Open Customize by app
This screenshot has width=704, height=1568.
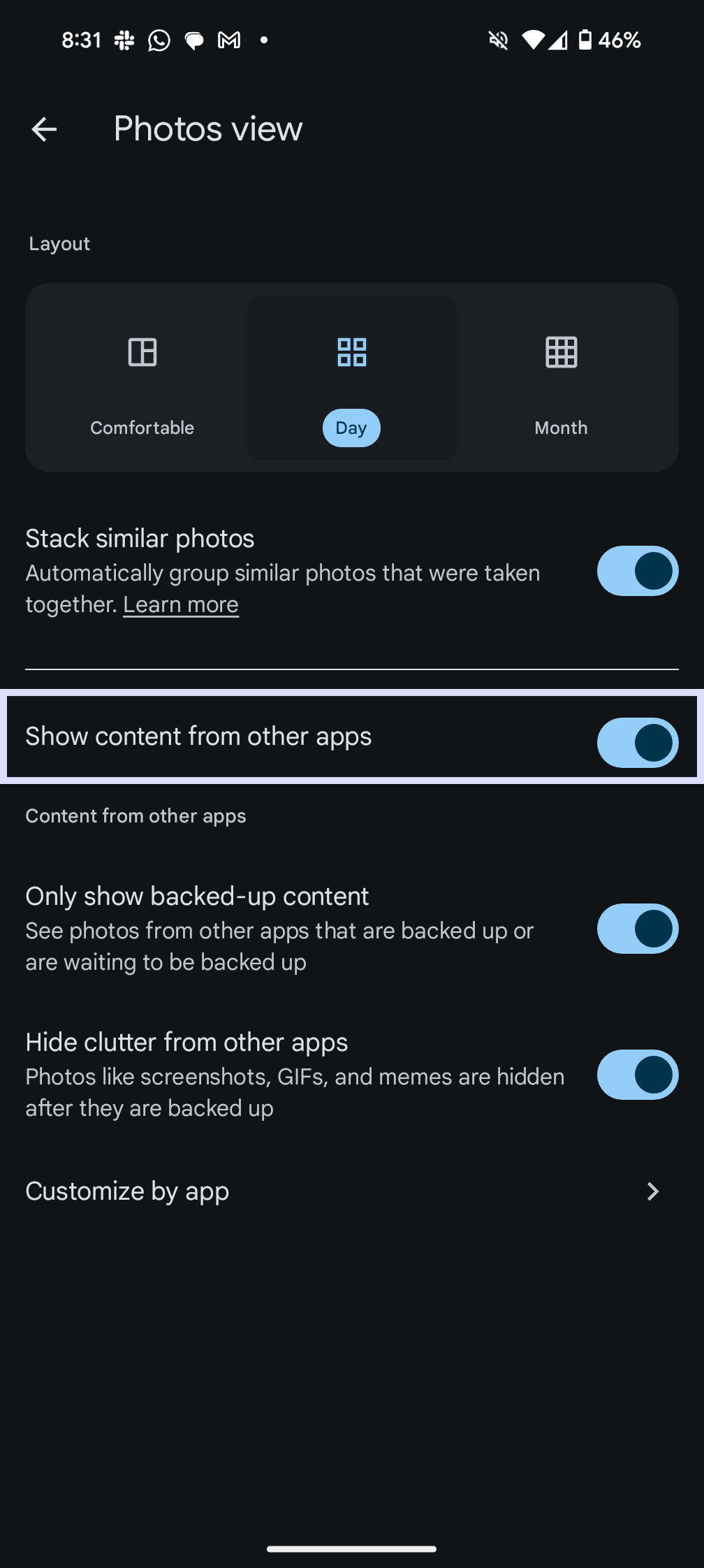(x=351, y=1191)
